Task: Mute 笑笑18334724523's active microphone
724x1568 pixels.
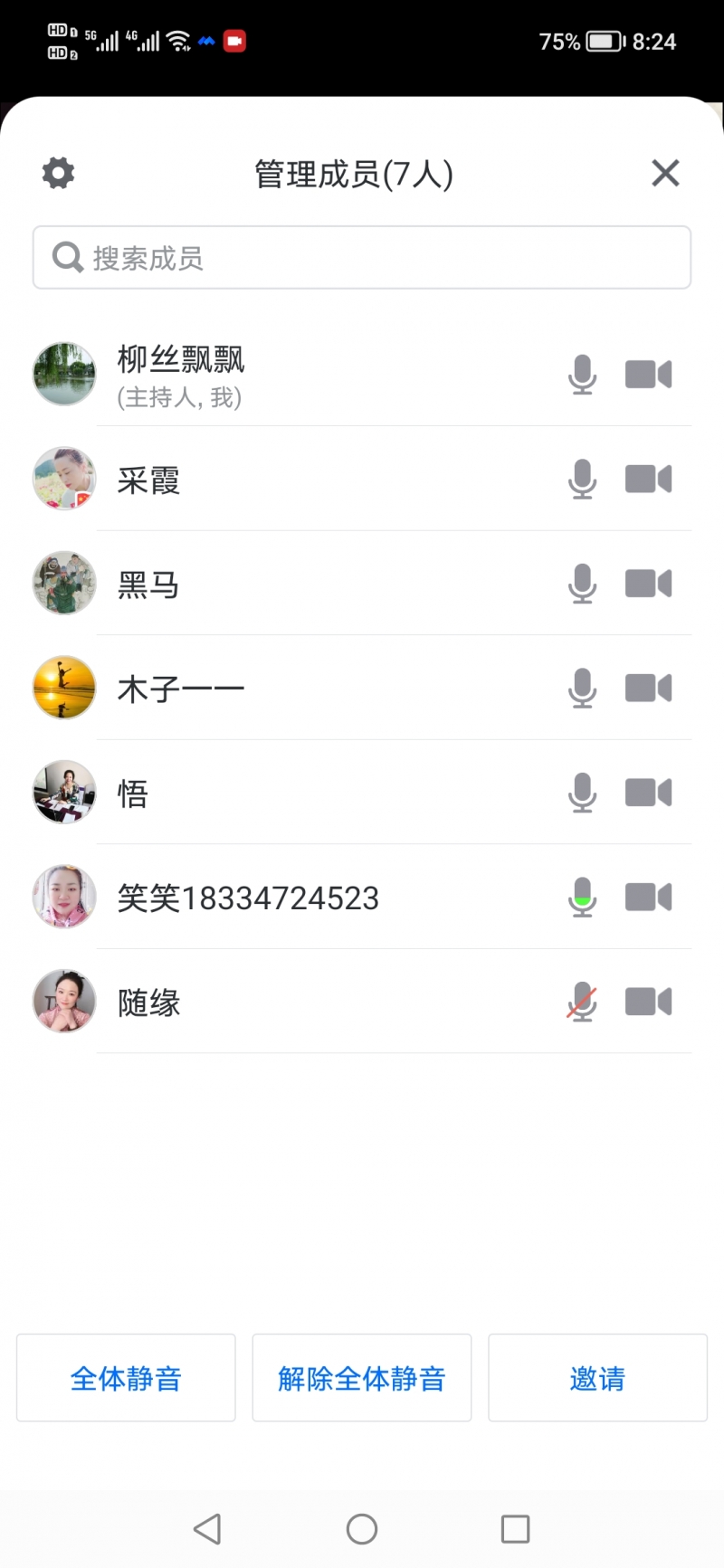Action: point(582,898)
